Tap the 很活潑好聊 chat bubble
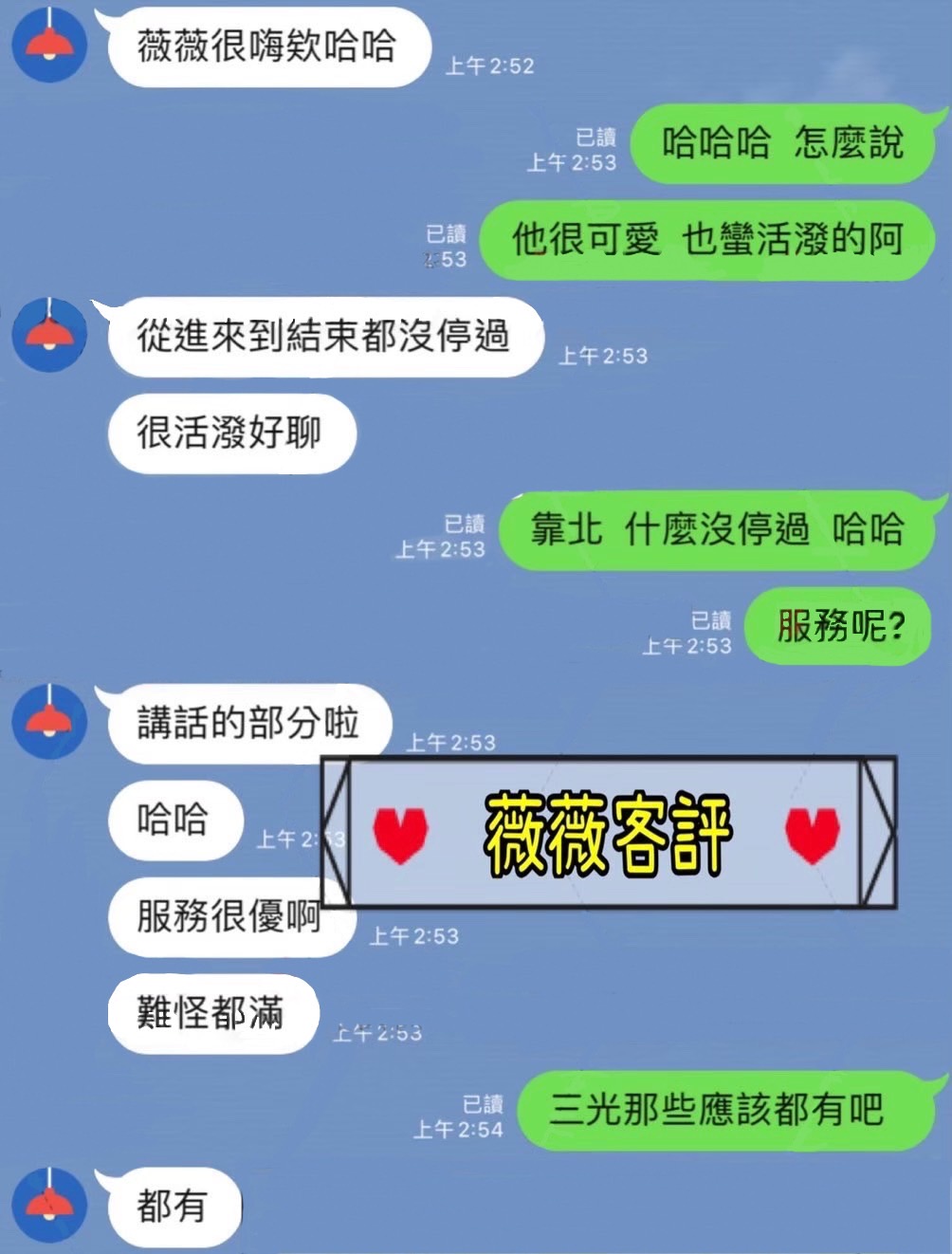This screenshot has width=952, height=1254. pos(230,433)
